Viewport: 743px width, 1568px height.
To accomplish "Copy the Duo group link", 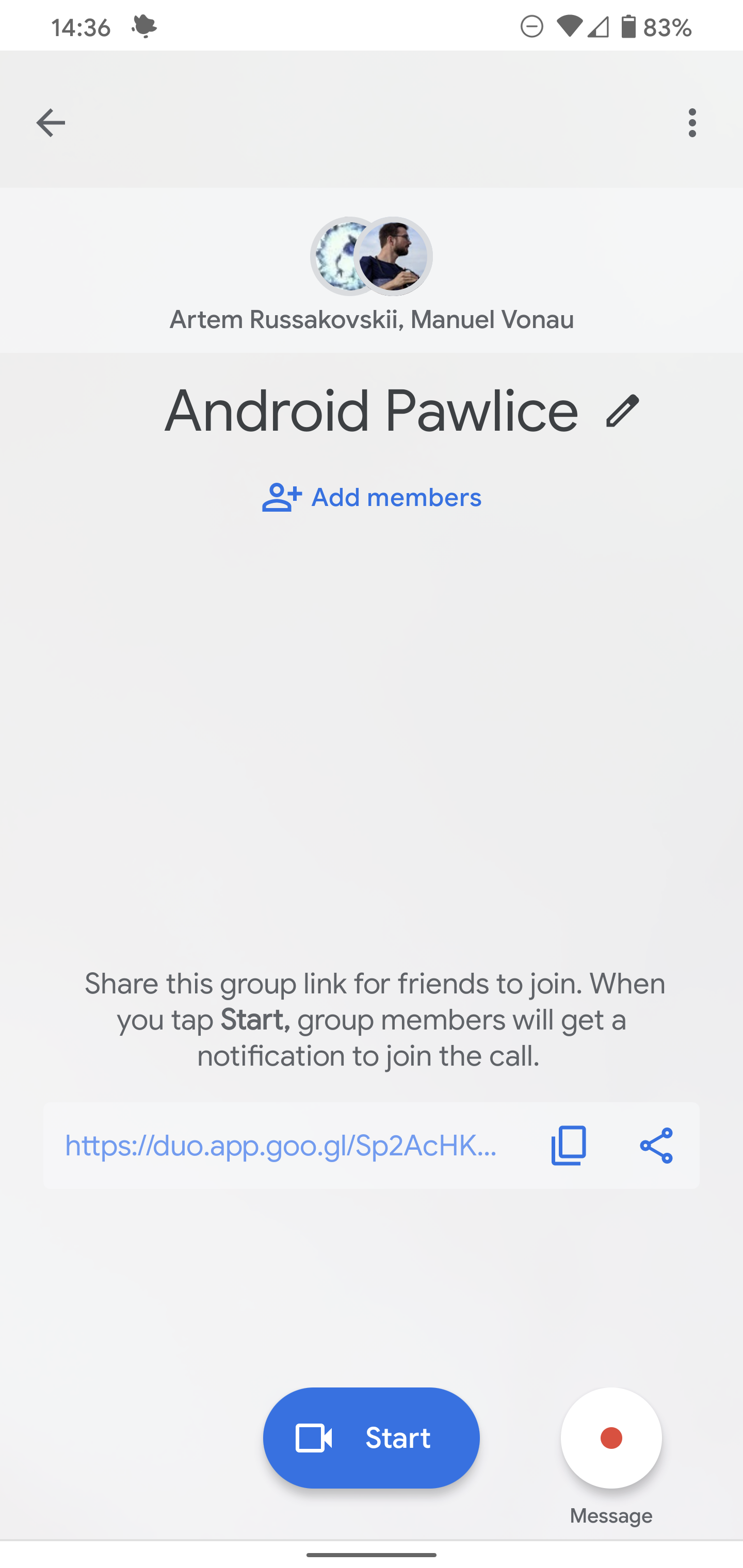I will 568,1146.
